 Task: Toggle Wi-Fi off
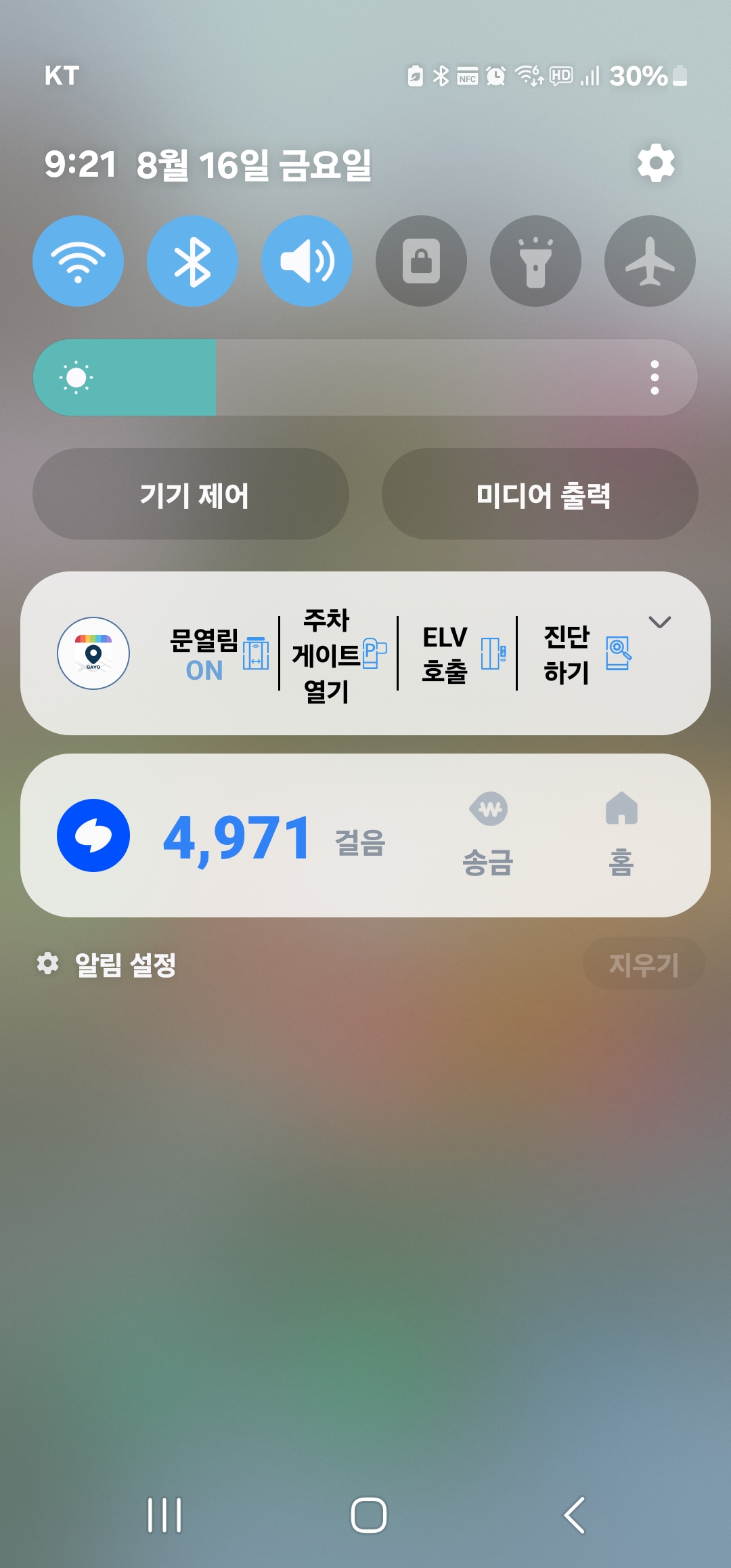pyautogui.click(x=78, y=261)
